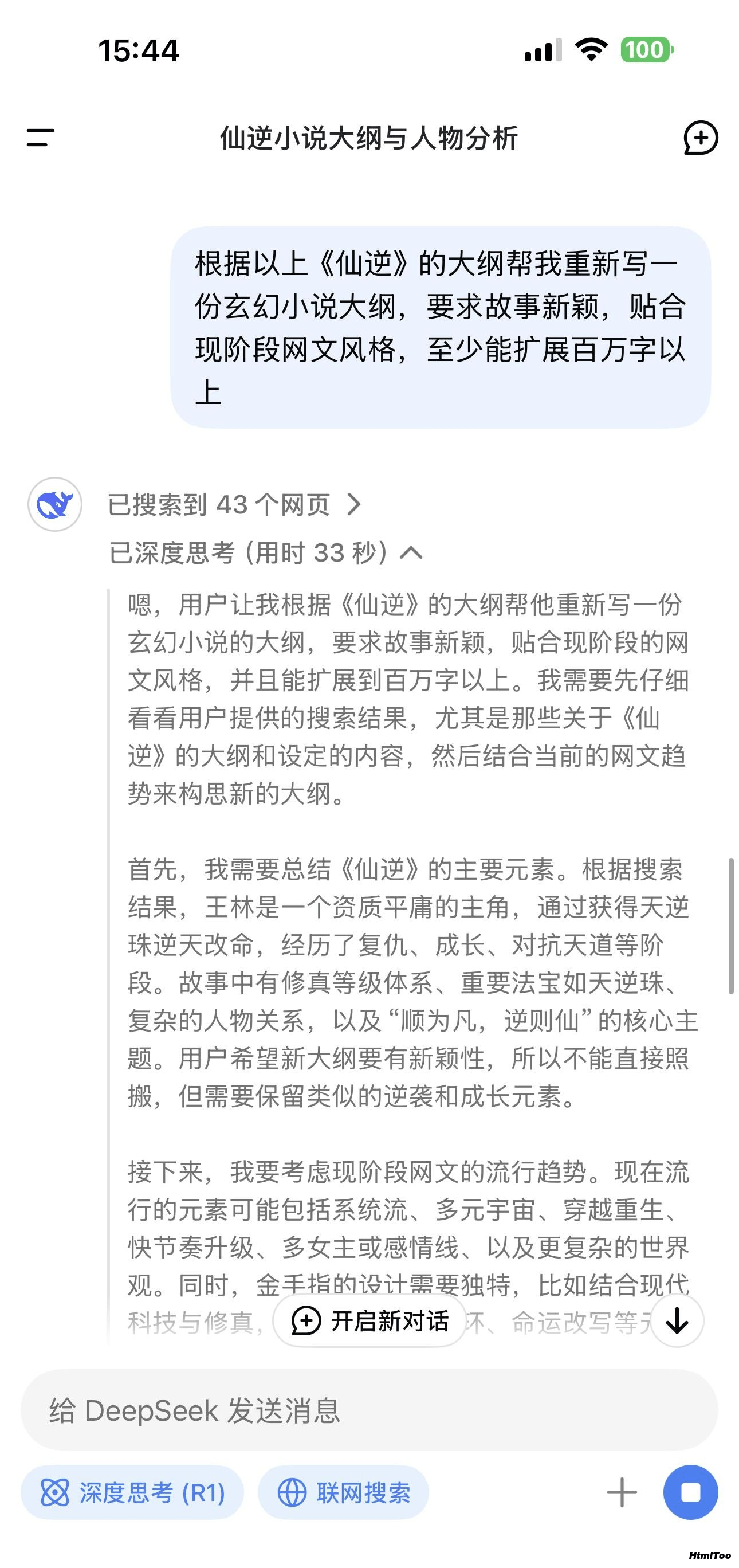Collapse the deep thinking section
Screen dimensions: 739x1568
click(x=266, y=552)
